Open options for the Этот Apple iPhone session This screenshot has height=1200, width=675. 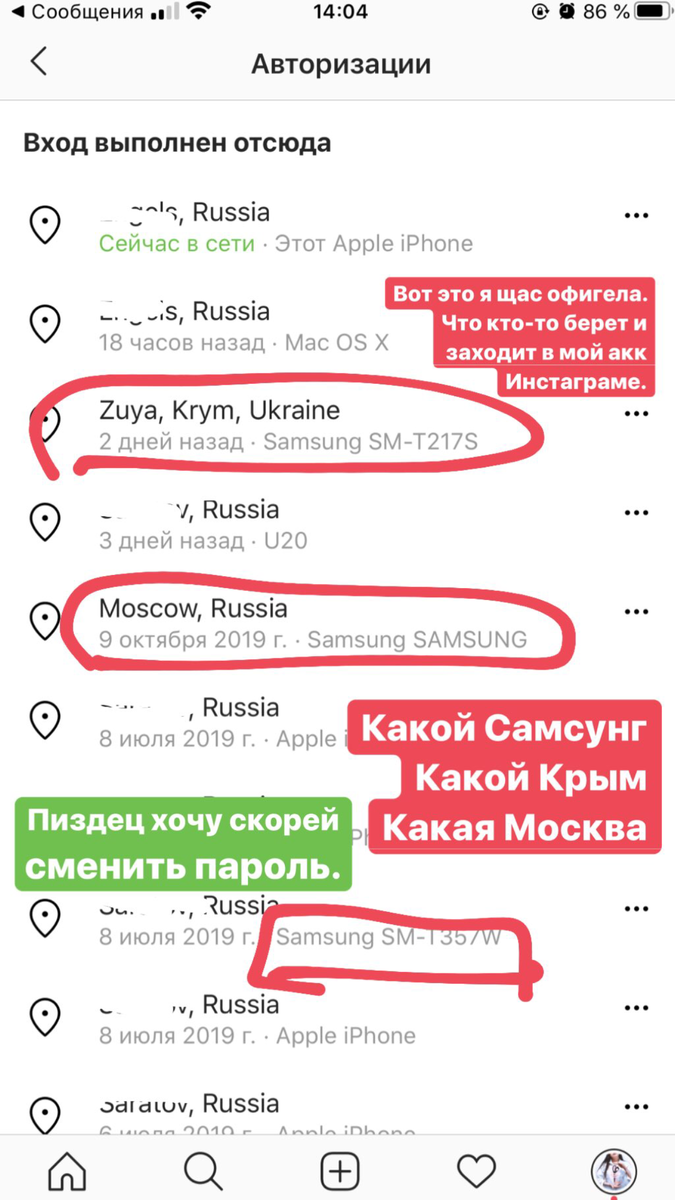click(x=636, y=215)
